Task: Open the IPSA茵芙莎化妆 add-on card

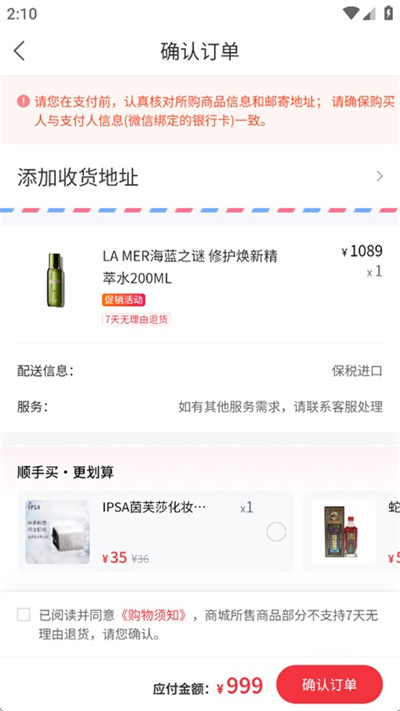Action: click(x=156, y=531)
